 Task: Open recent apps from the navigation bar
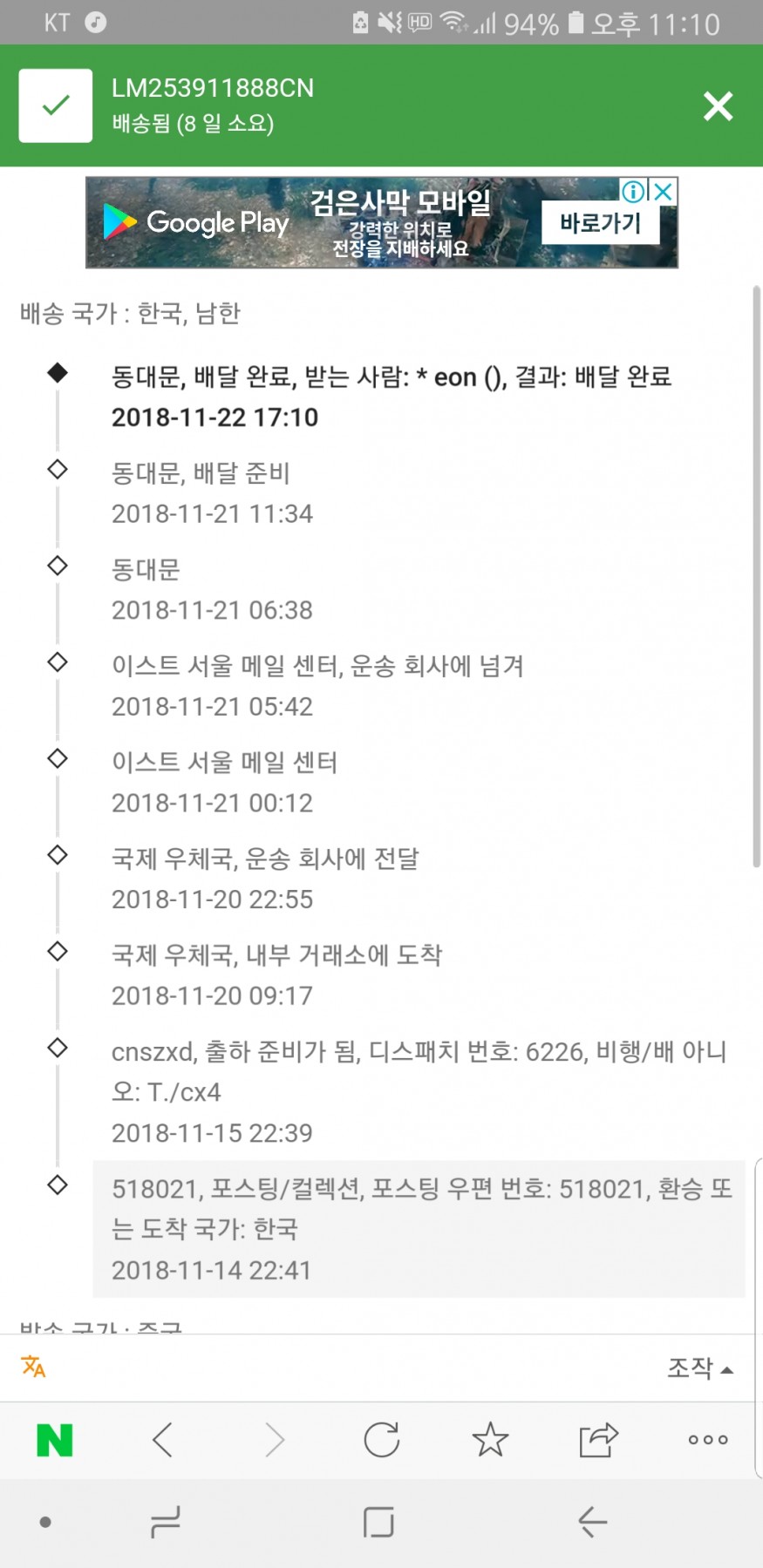(165, 1522)
